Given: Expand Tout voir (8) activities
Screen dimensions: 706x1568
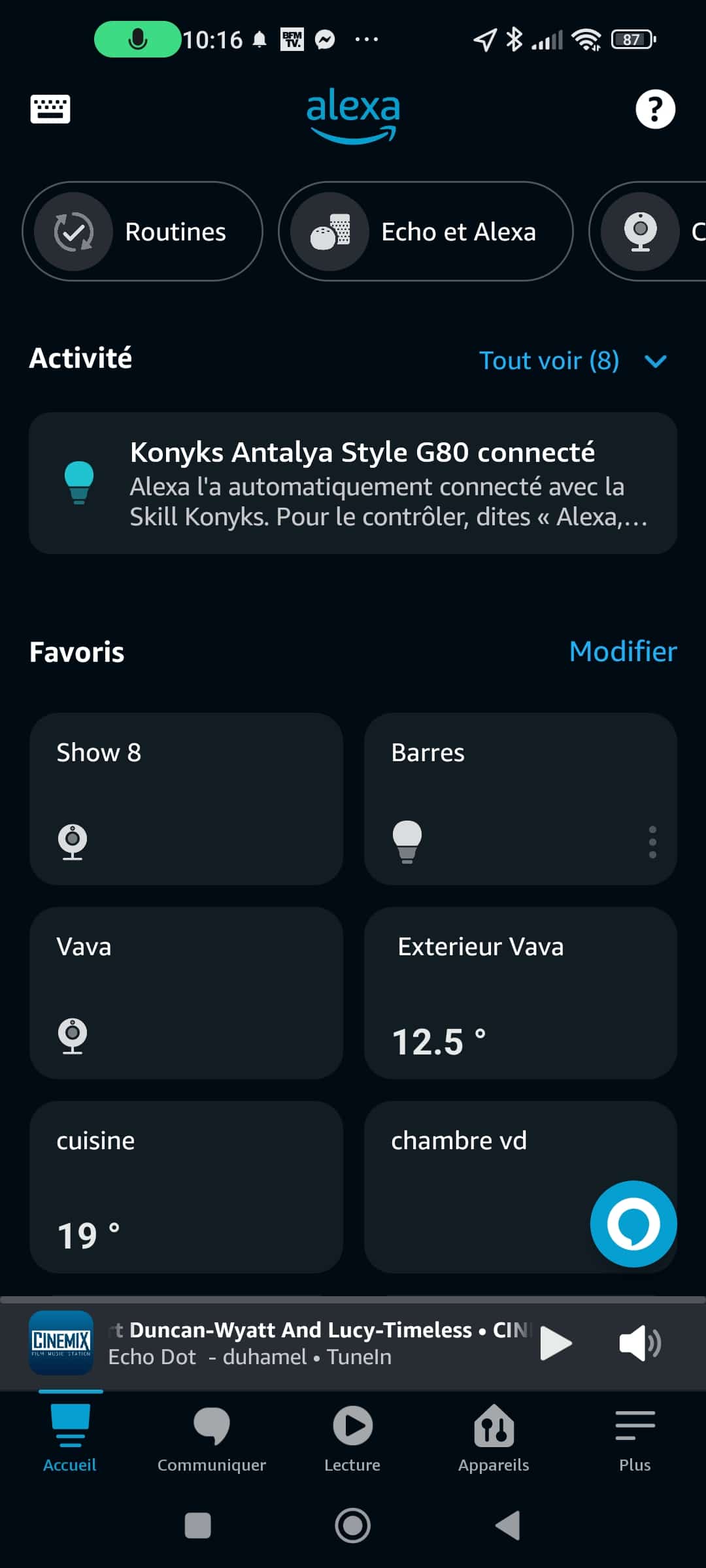Looking at the screenshot, I should 572,361.
